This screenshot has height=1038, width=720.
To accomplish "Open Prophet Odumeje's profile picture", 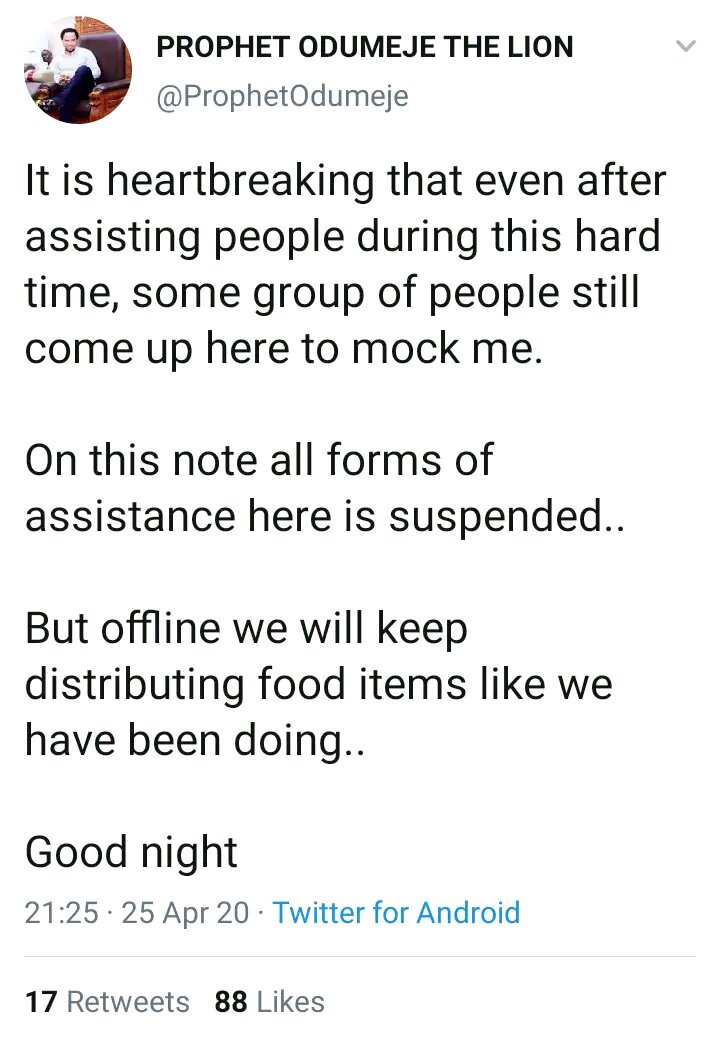I will point(78,72).
